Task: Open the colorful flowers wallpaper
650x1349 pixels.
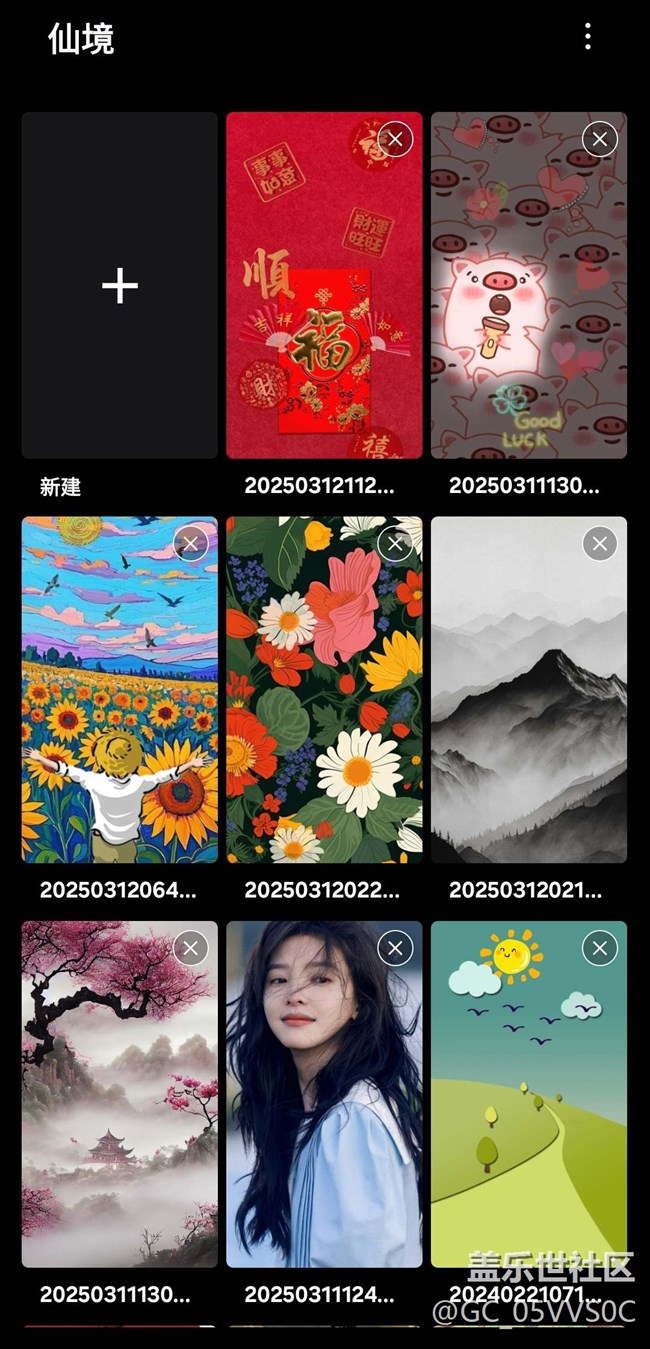Action: pyautogui.click(x=324, y=700)
